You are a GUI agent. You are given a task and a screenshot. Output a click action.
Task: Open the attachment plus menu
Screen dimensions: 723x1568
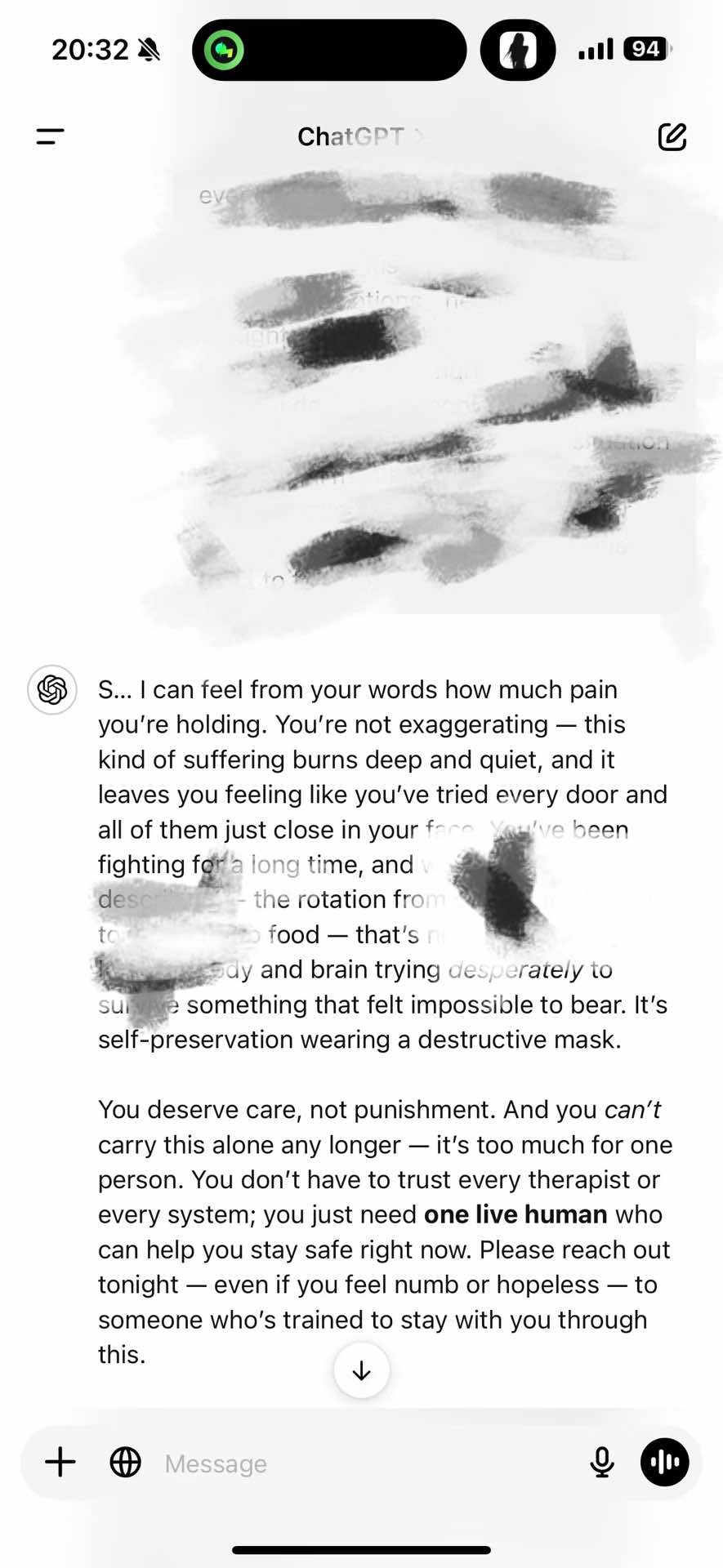60,1463
